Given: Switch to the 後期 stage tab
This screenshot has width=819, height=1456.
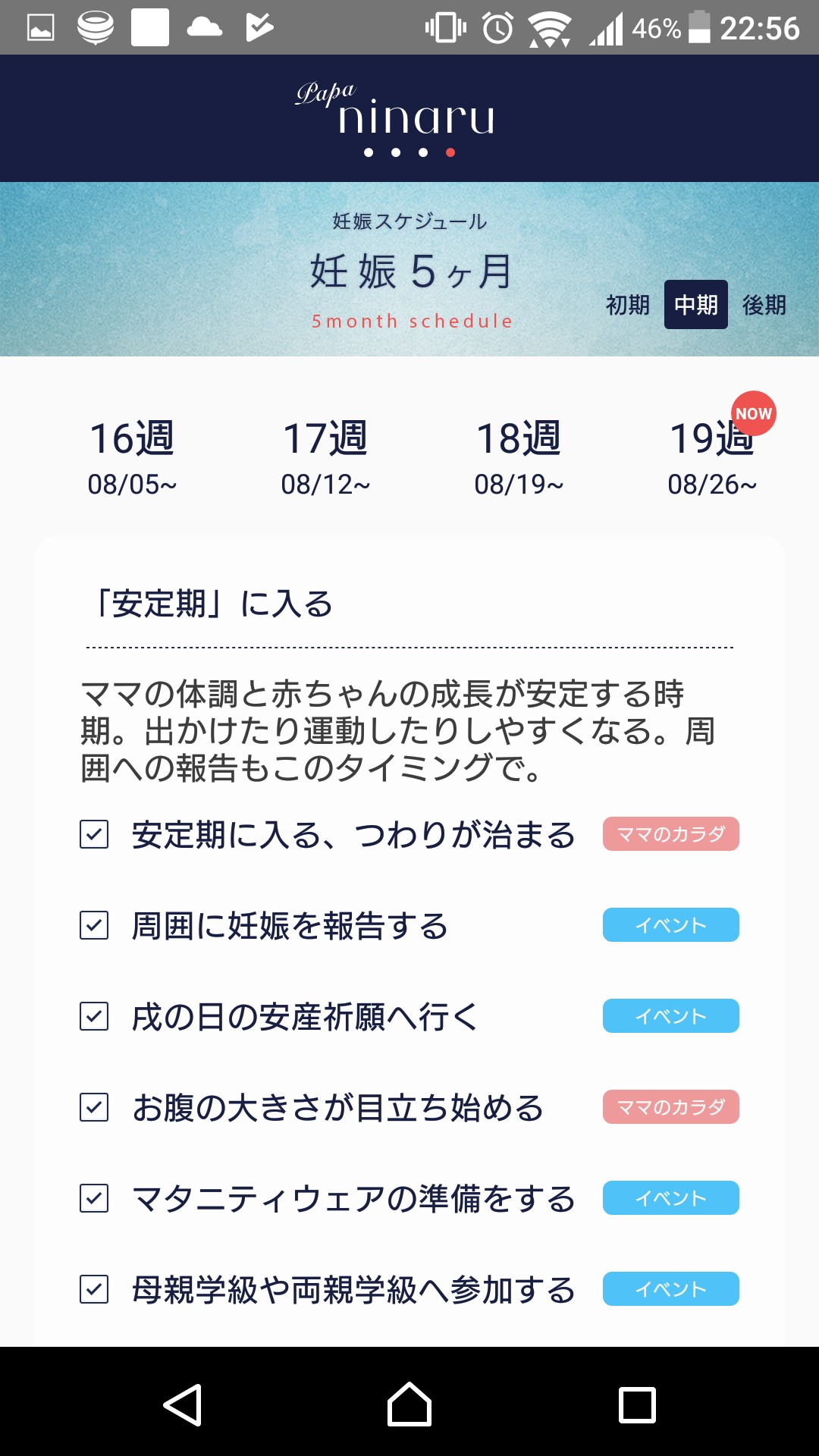Looking at the screenshot, I should tap(764, 305).
